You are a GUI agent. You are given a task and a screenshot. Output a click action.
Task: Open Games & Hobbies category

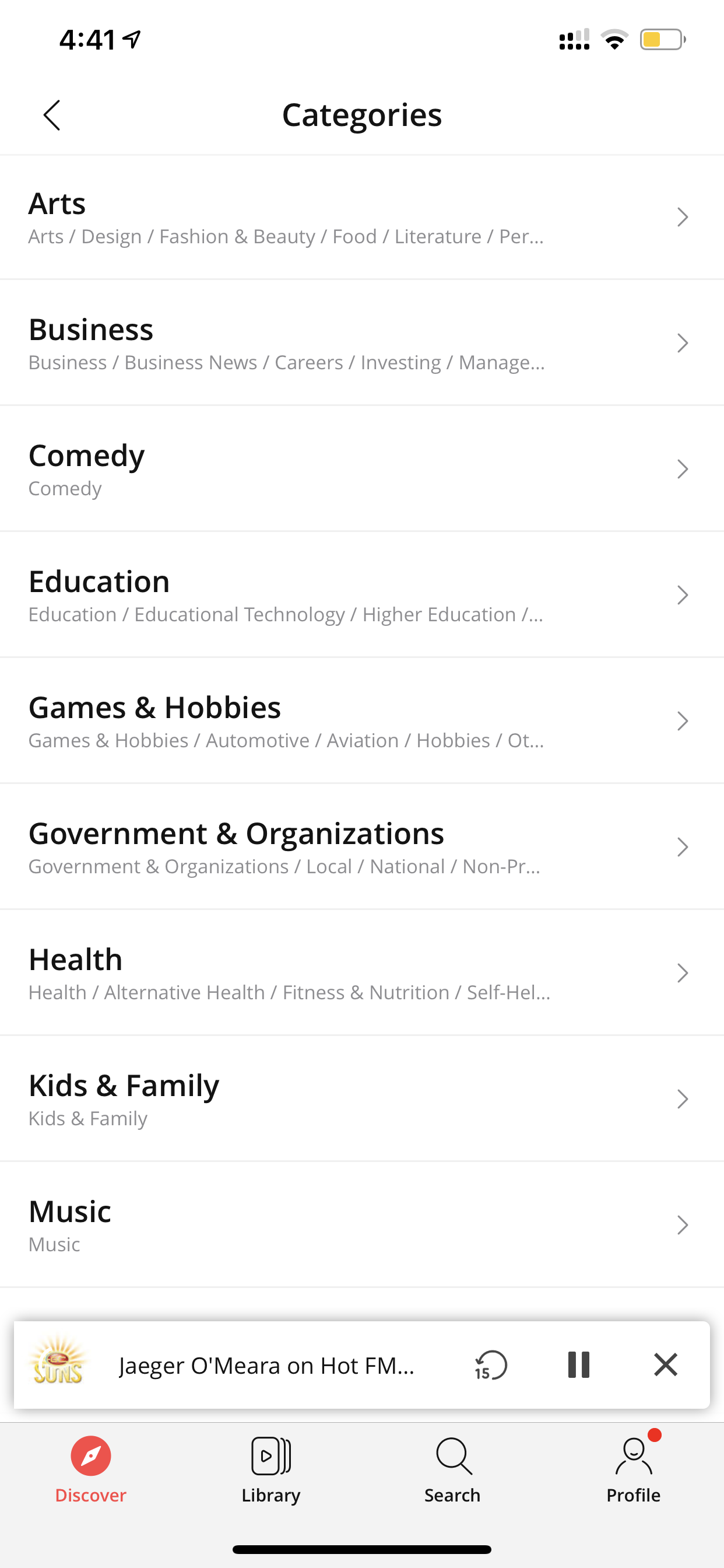click(362, 722)
